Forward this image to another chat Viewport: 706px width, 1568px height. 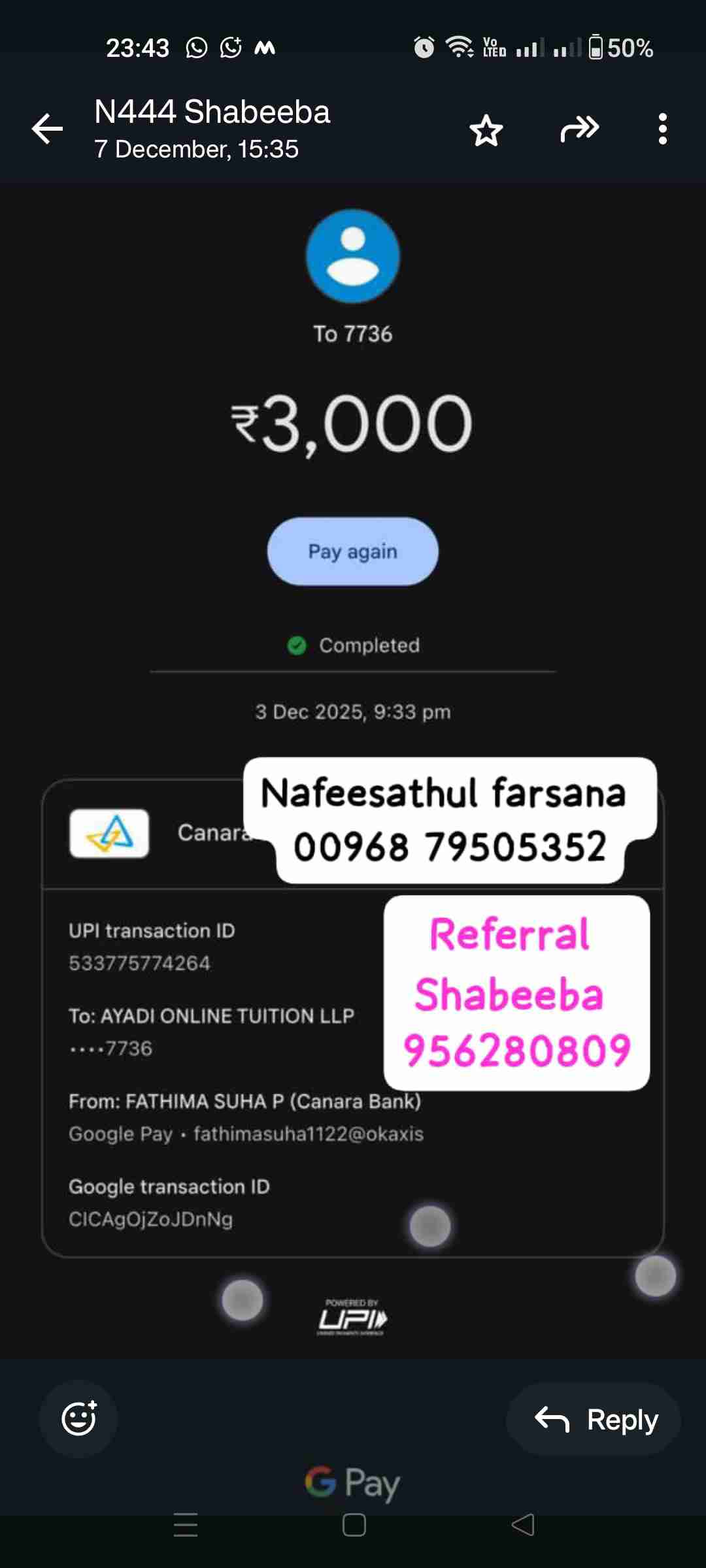click(x=579, y=129)
